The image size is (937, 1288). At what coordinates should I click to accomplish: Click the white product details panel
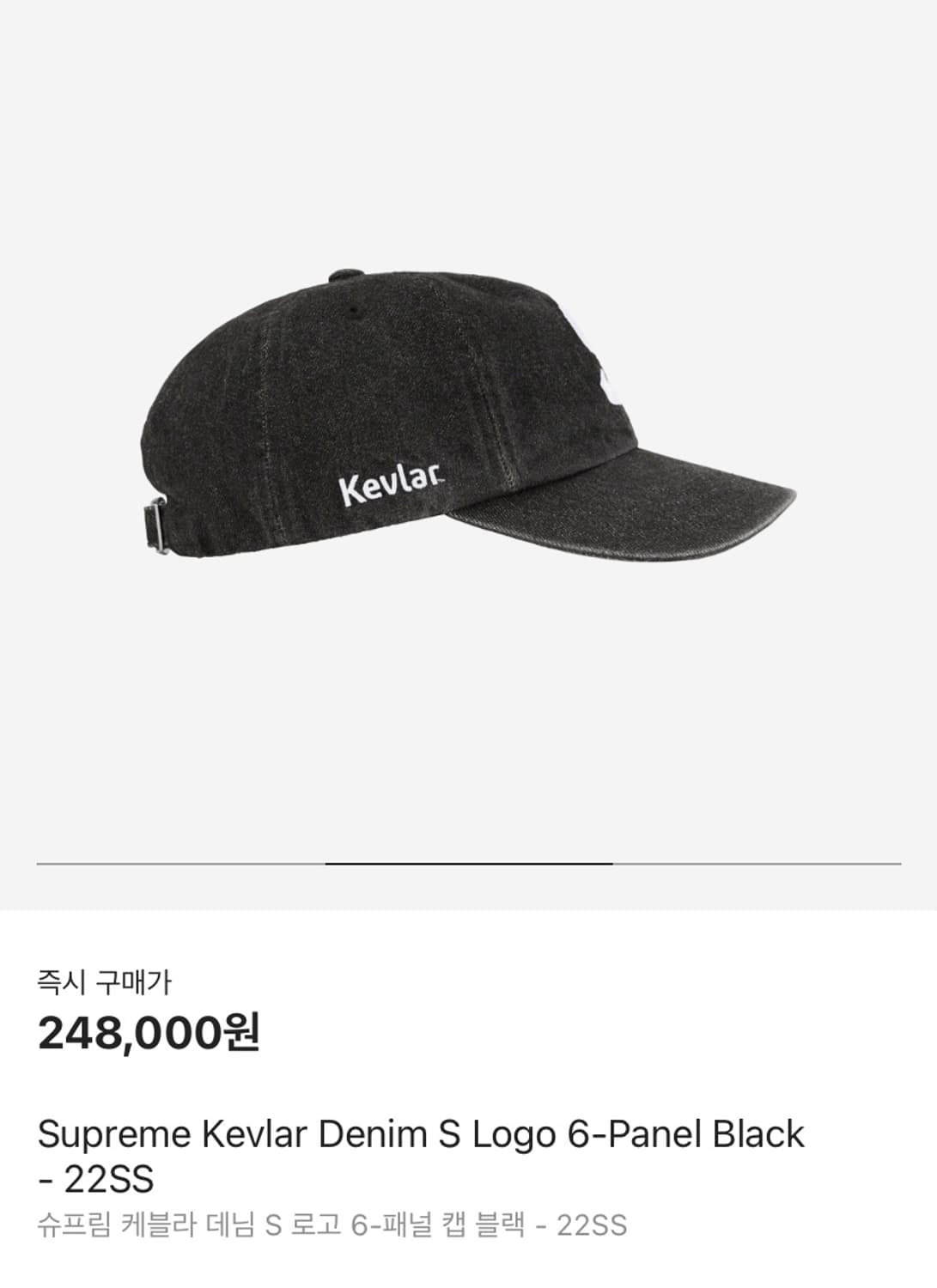pos(468,1099)
